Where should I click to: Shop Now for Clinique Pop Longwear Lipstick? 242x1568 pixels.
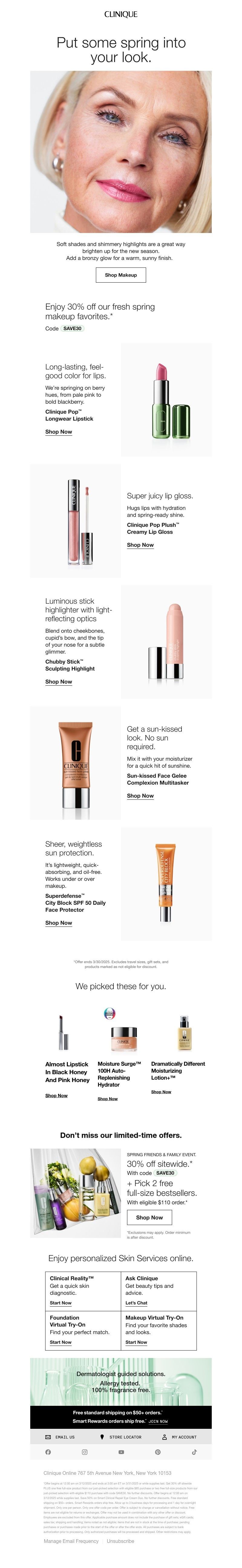tap(58, 431)
